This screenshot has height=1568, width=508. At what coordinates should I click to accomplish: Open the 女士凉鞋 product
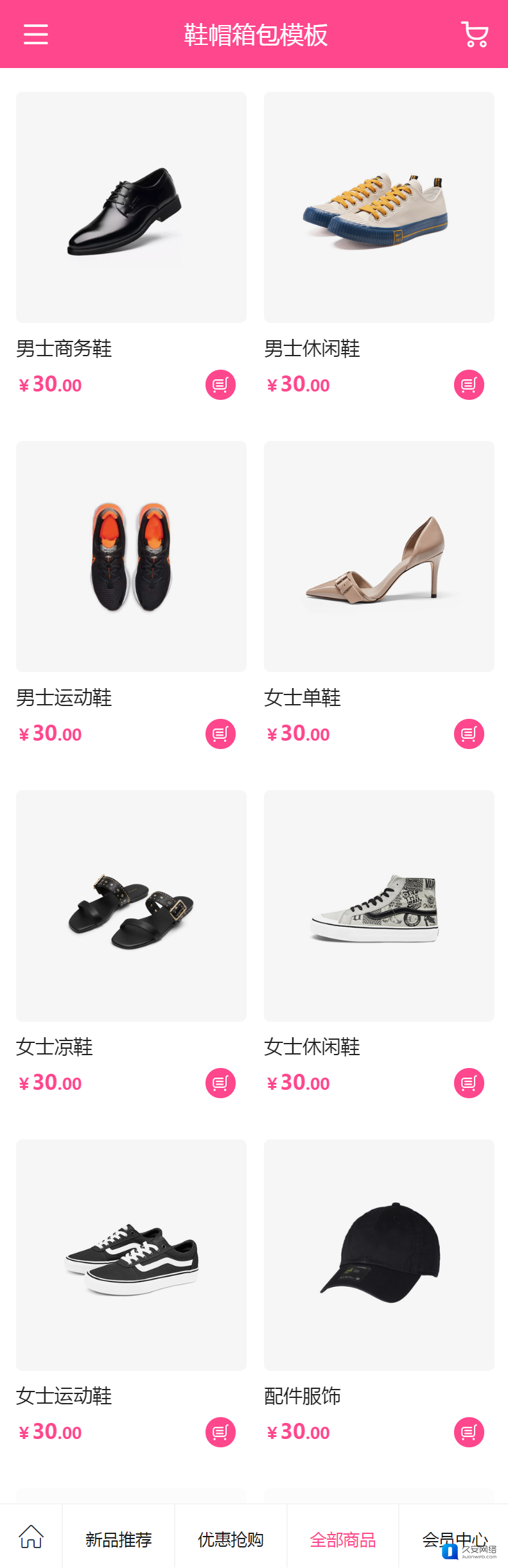point(131,906)
